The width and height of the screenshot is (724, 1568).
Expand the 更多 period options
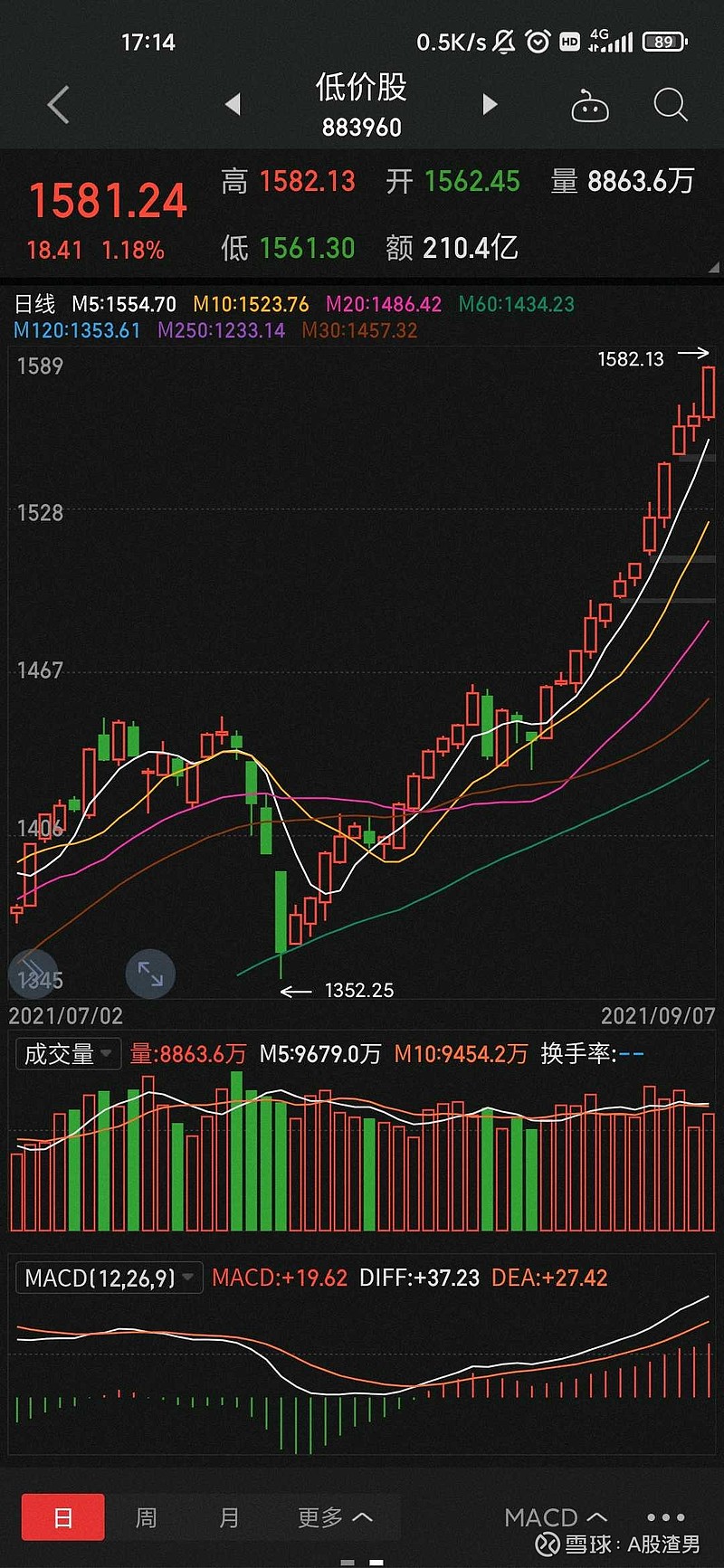point(335,1516)
